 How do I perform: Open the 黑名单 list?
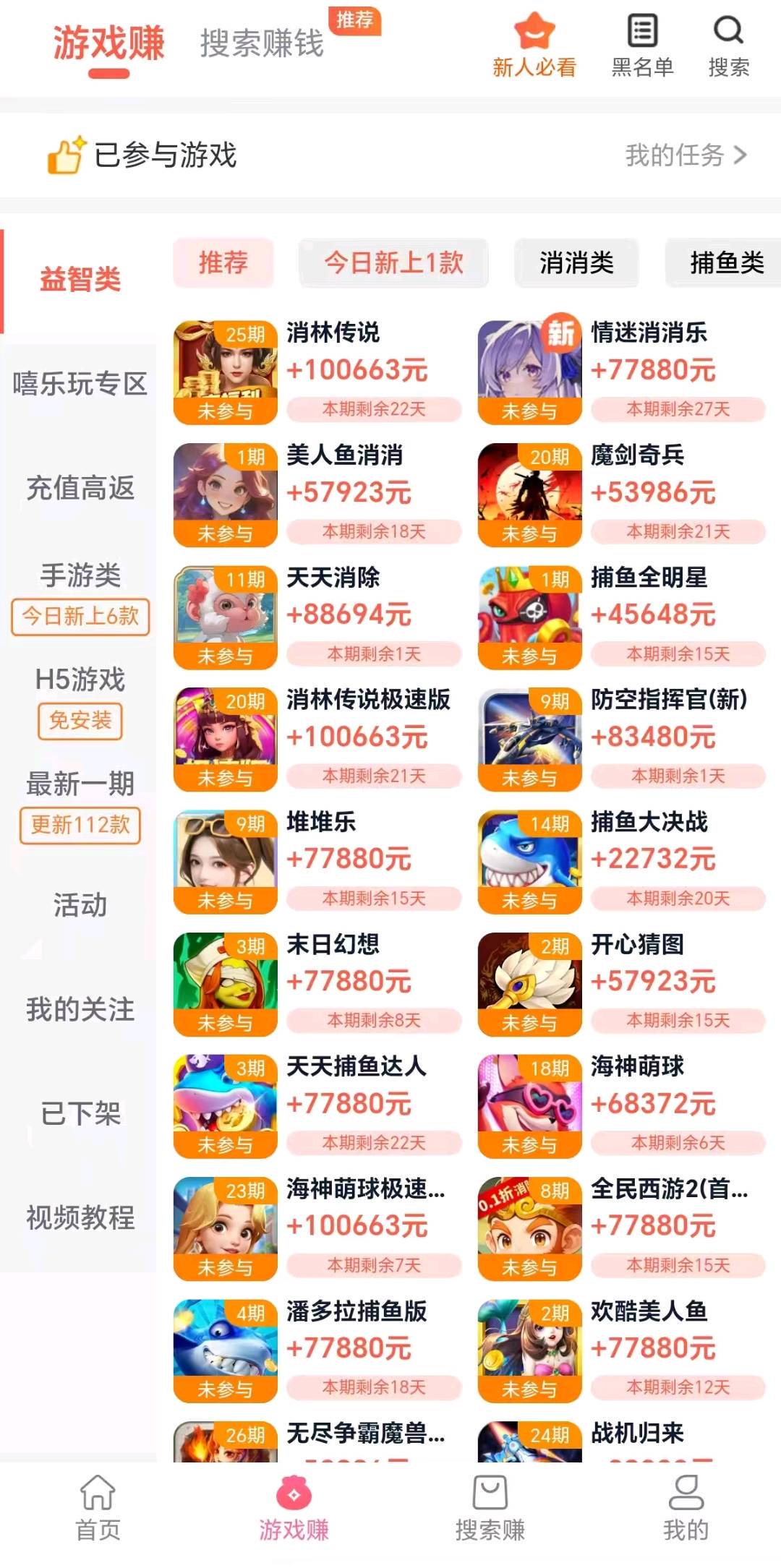642,46
